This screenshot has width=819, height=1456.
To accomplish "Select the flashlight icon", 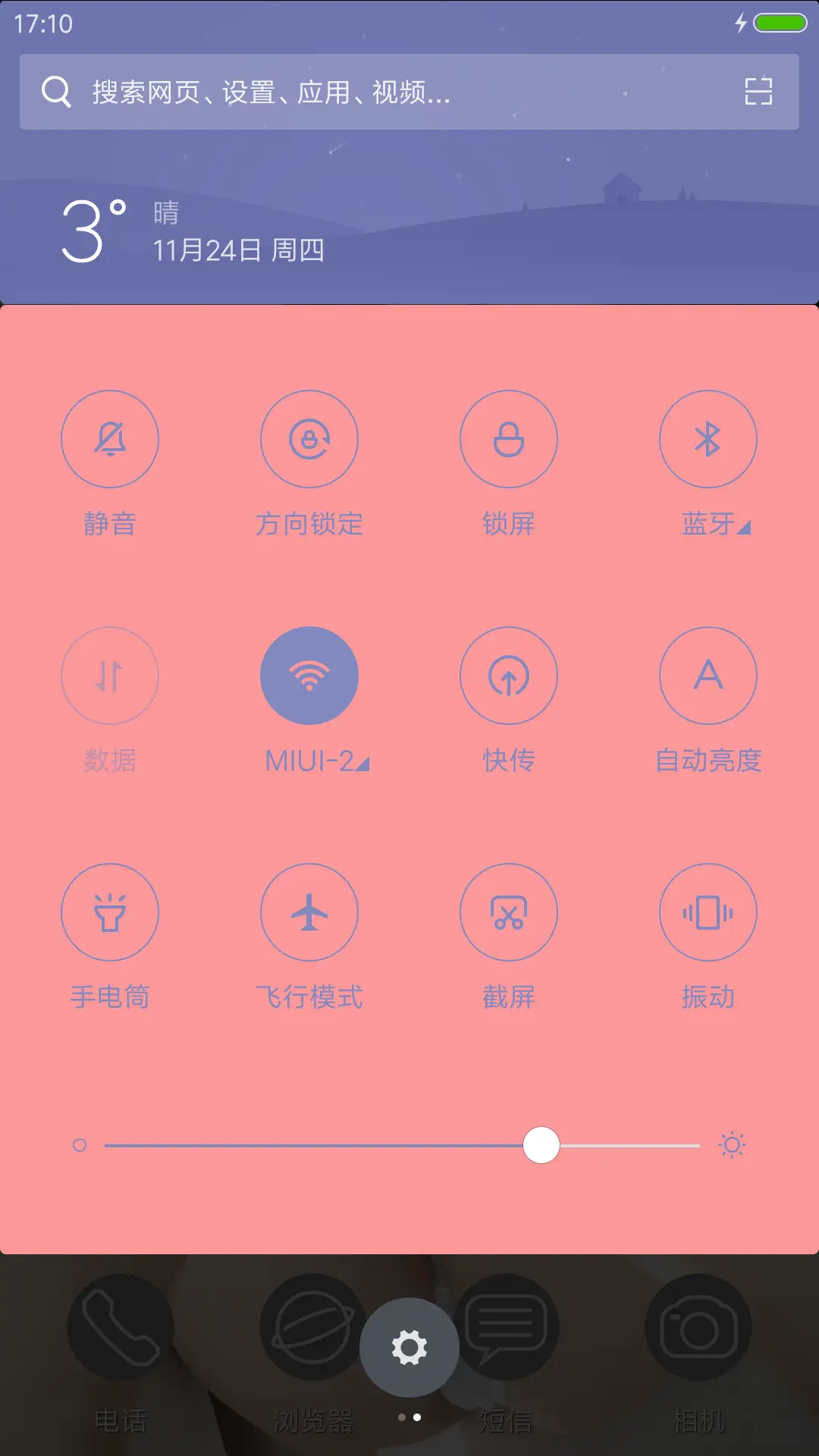I will (110, 913).
